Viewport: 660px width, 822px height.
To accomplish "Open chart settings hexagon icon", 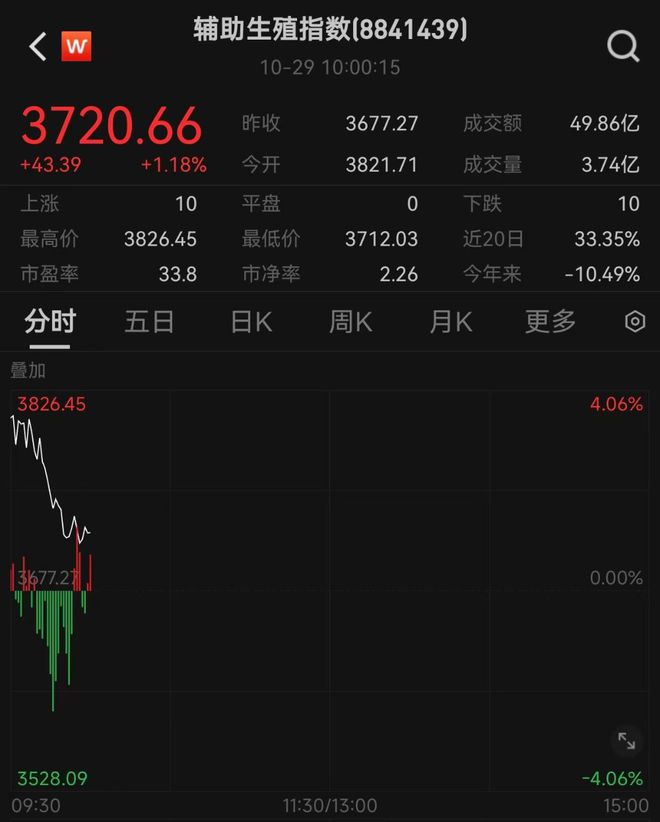I will tap(634, 322).
